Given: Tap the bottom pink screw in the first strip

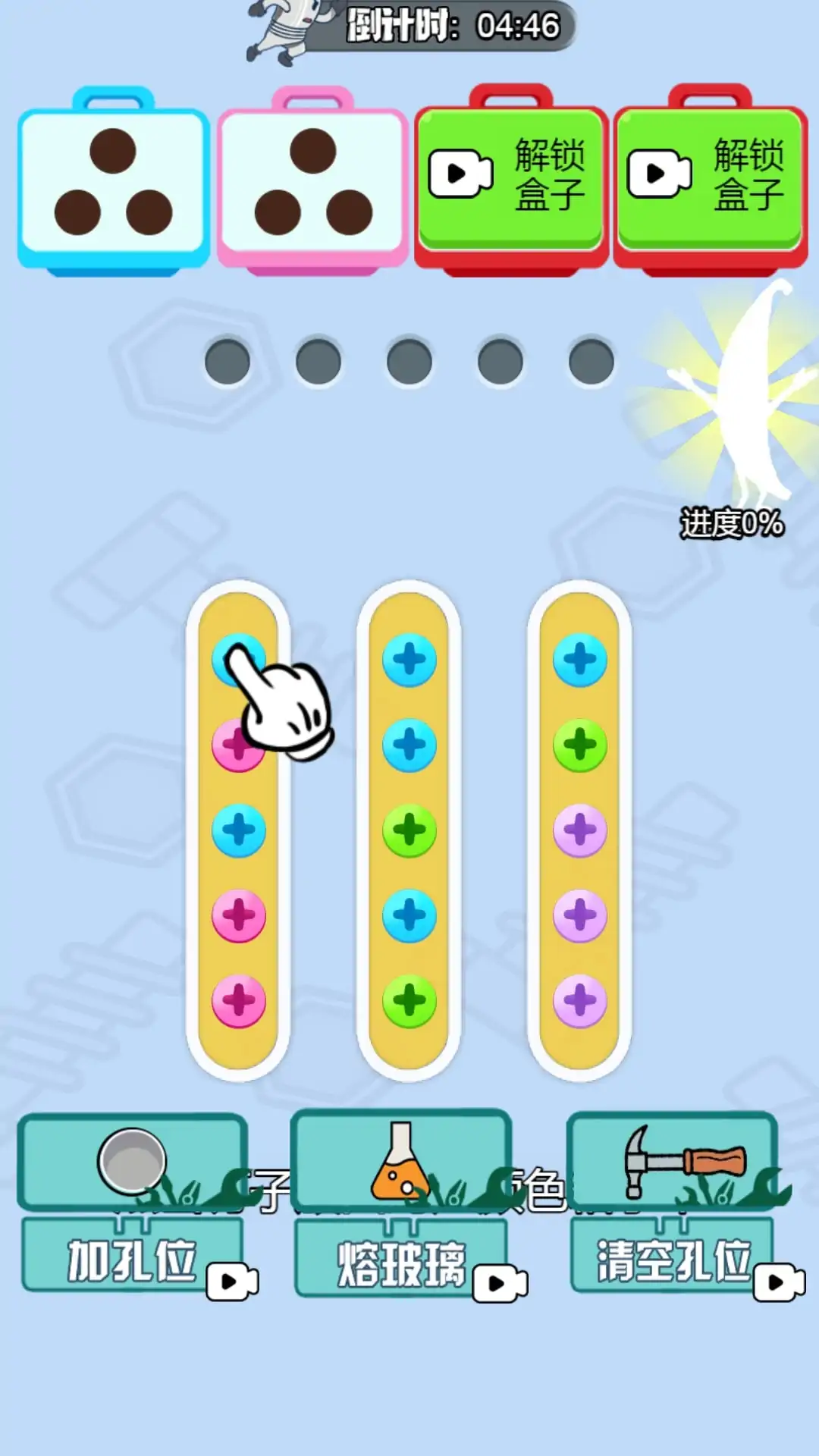Looking at the screenshot, I should coord(239,1000).
